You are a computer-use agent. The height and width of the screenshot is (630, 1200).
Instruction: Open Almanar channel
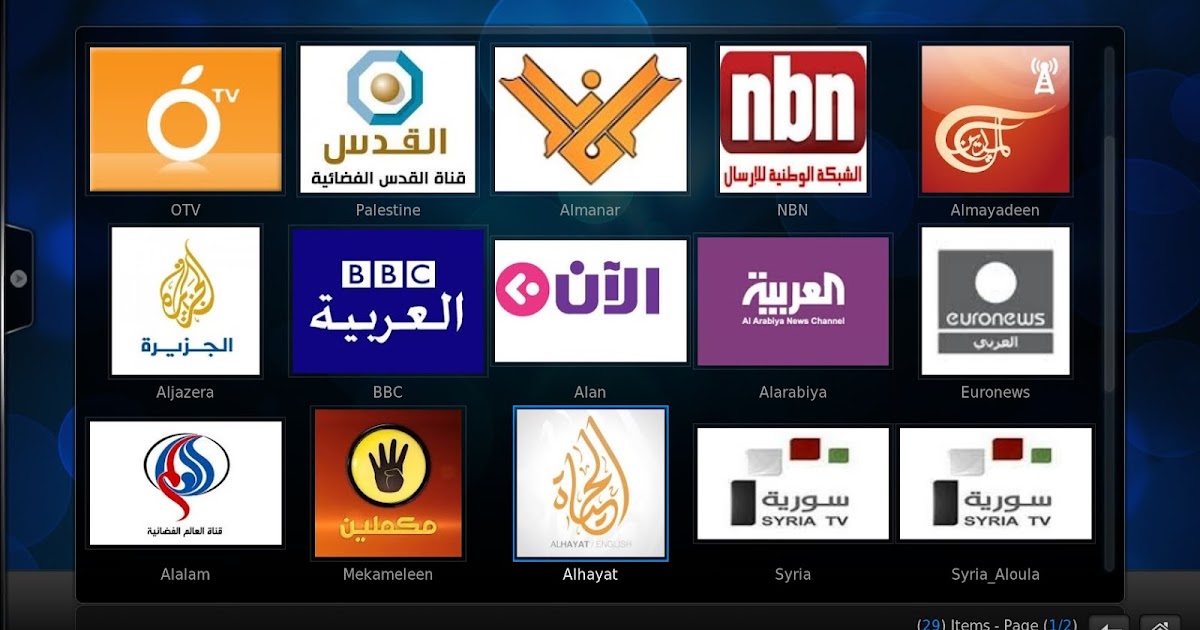[590, 120]
